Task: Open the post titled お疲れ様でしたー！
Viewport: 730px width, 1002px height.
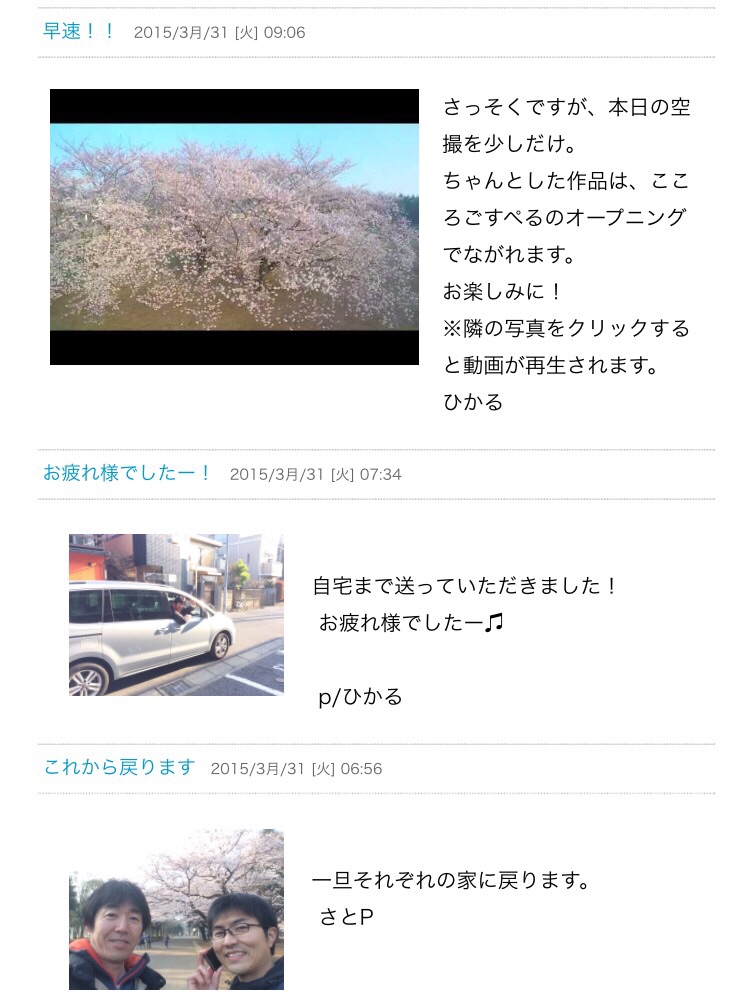Action: click(127, 473)
